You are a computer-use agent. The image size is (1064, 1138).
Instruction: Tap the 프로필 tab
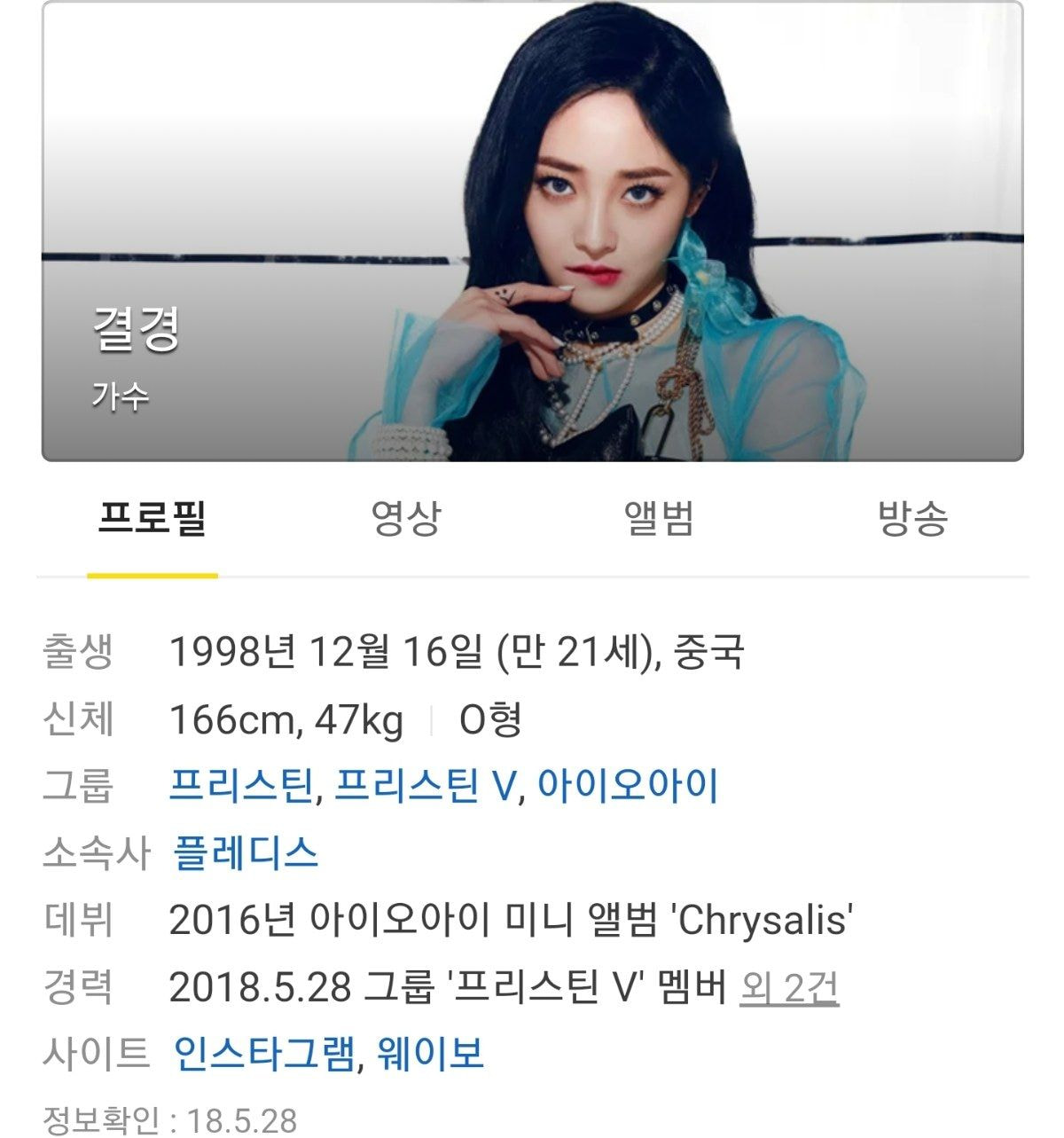click(152, 519)
